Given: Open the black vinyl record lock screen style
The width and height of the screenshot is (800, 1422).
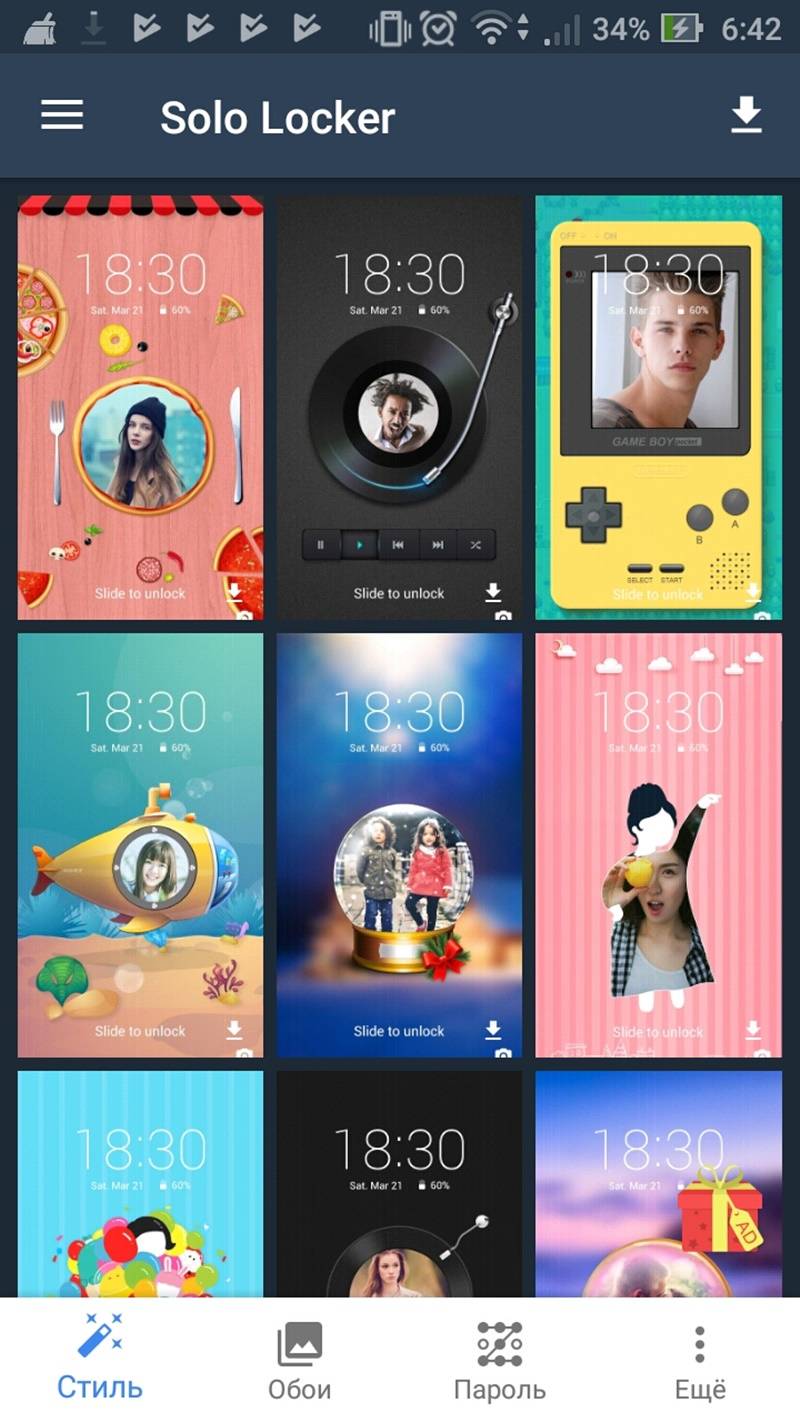Looking at the screenshot, I should click(400, 1184).
